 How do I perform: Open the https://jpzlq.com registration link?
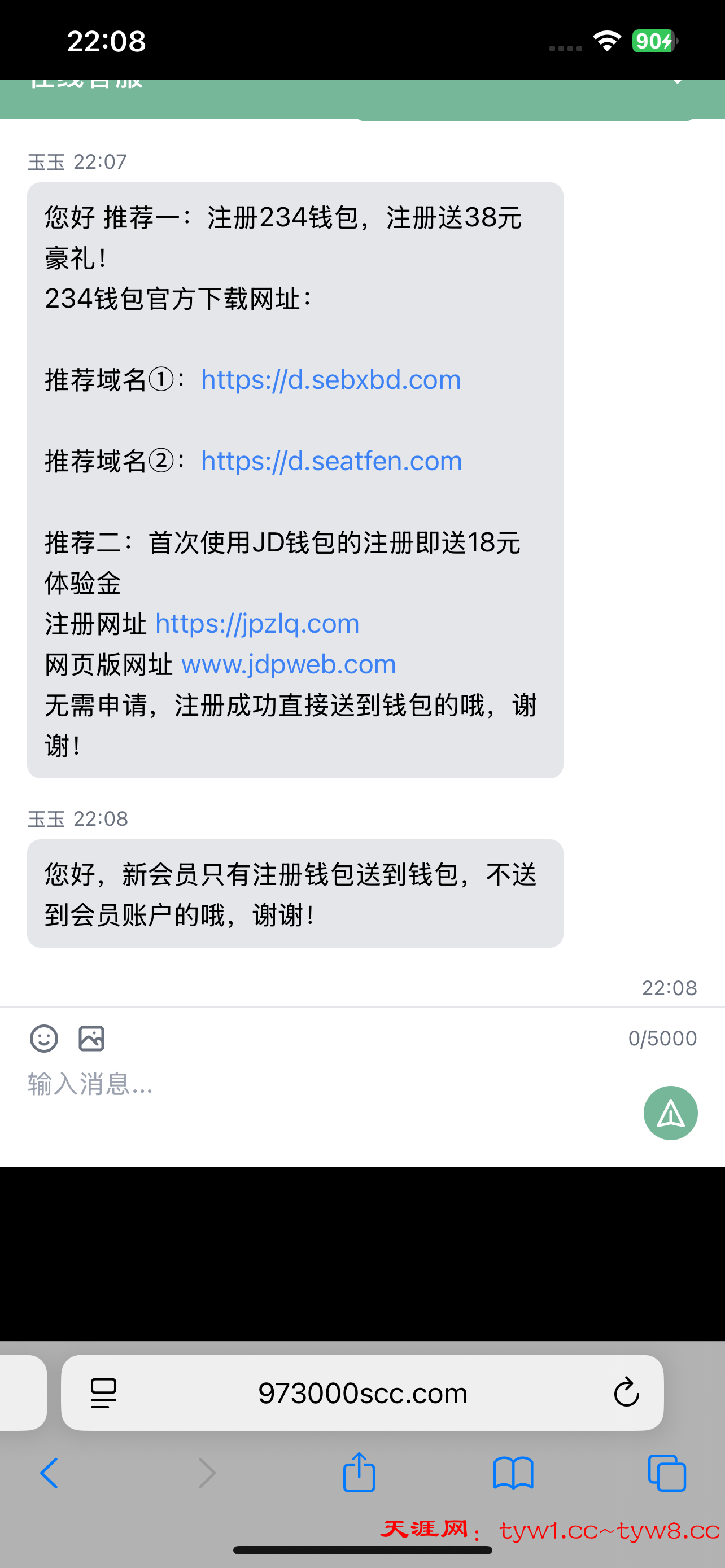pos(257,623)
